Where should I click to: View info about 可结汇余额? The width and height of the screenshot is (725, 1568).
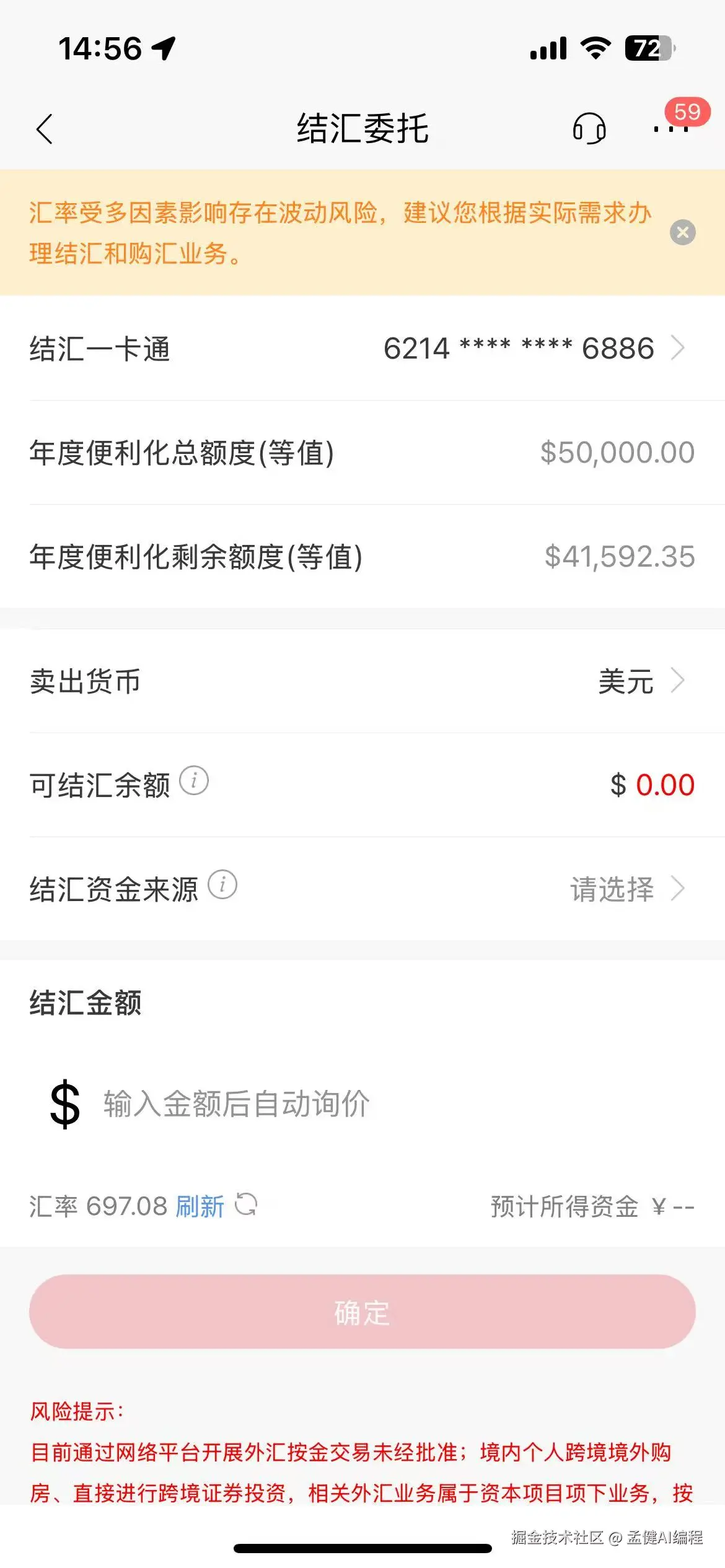(194, 781)
